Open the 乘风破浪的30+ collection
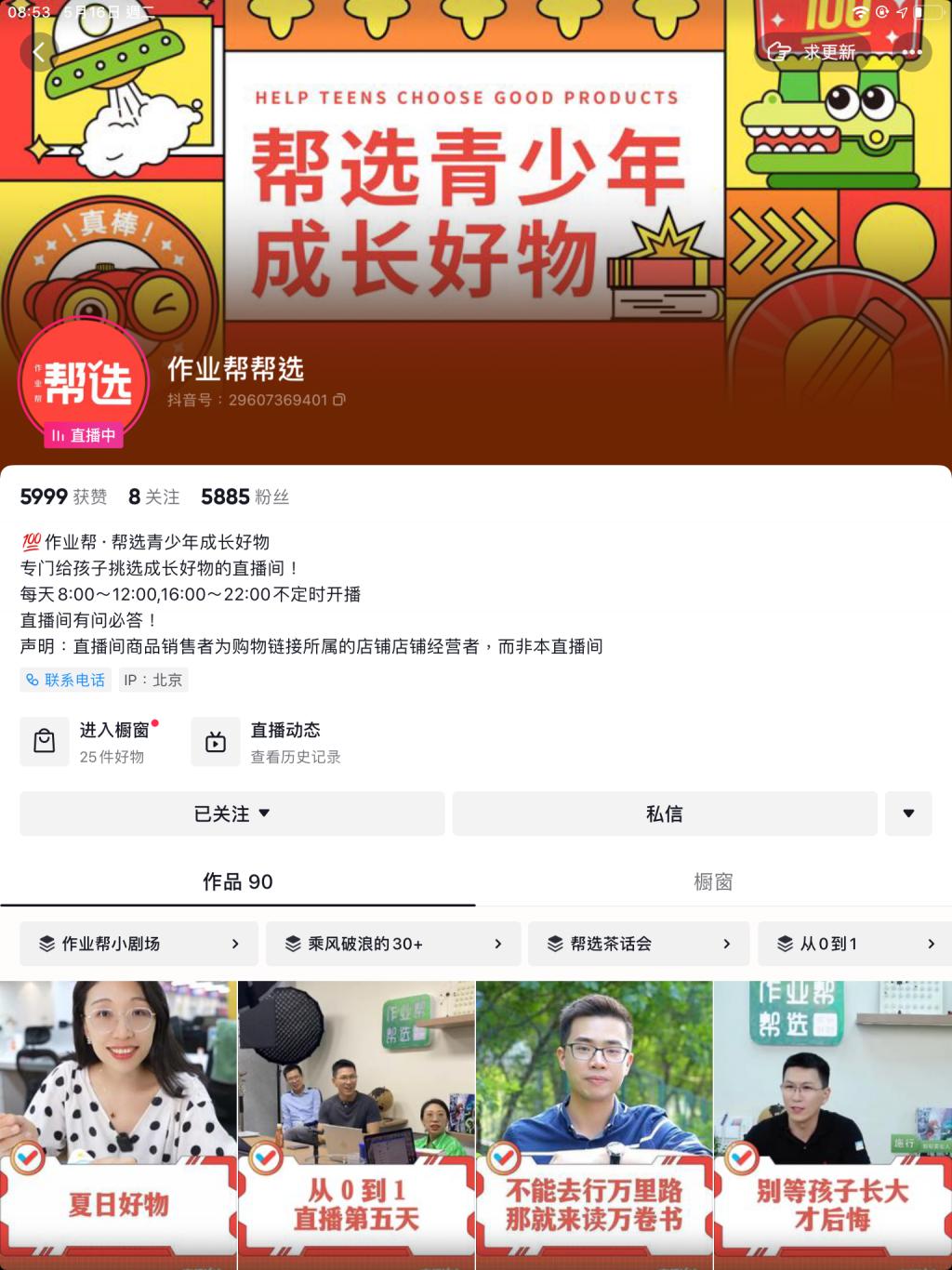 392,944
